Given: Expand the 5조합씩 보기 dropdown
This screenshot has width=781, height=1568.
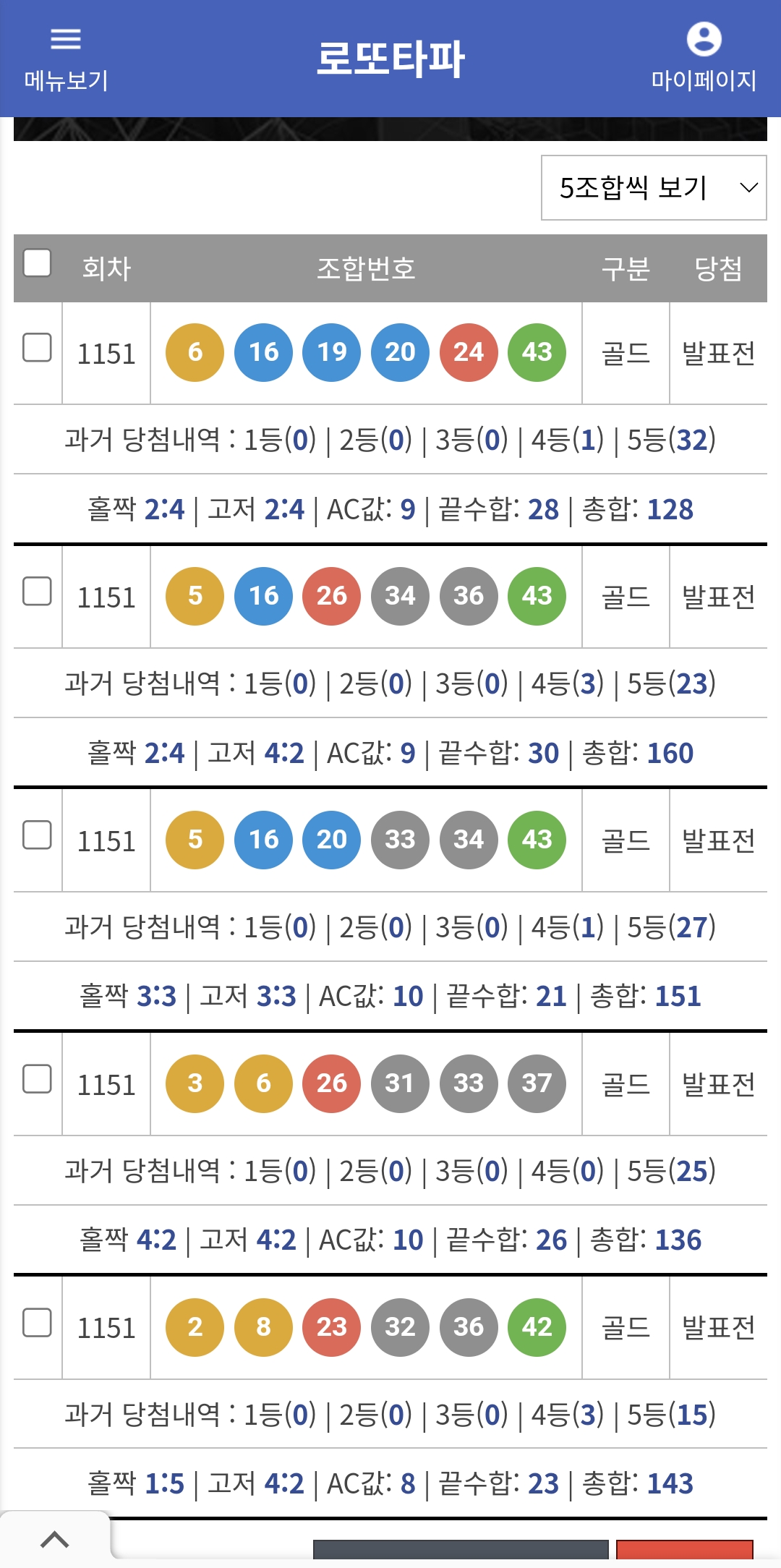Looking at the screenshot, I should pyautogui.click(x=654, y=188).
